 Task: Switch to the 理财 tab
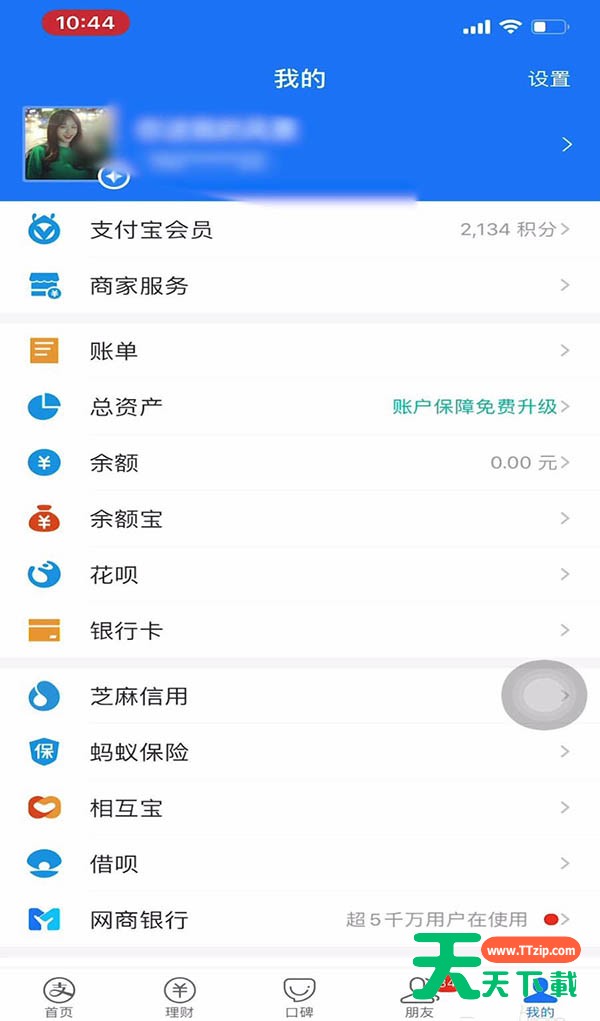tap(179, 996)
